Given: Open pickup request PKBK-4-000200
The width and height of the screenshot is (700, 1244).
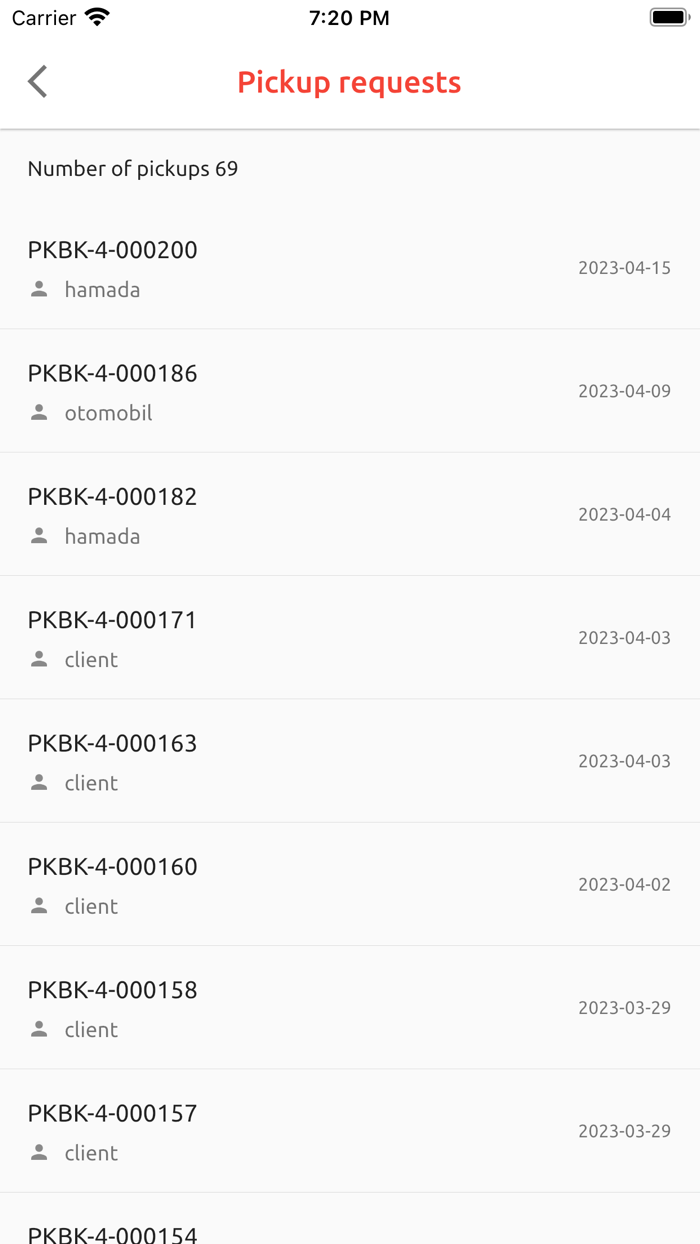Looking at the screenshot, I should (x=350, y=268).
